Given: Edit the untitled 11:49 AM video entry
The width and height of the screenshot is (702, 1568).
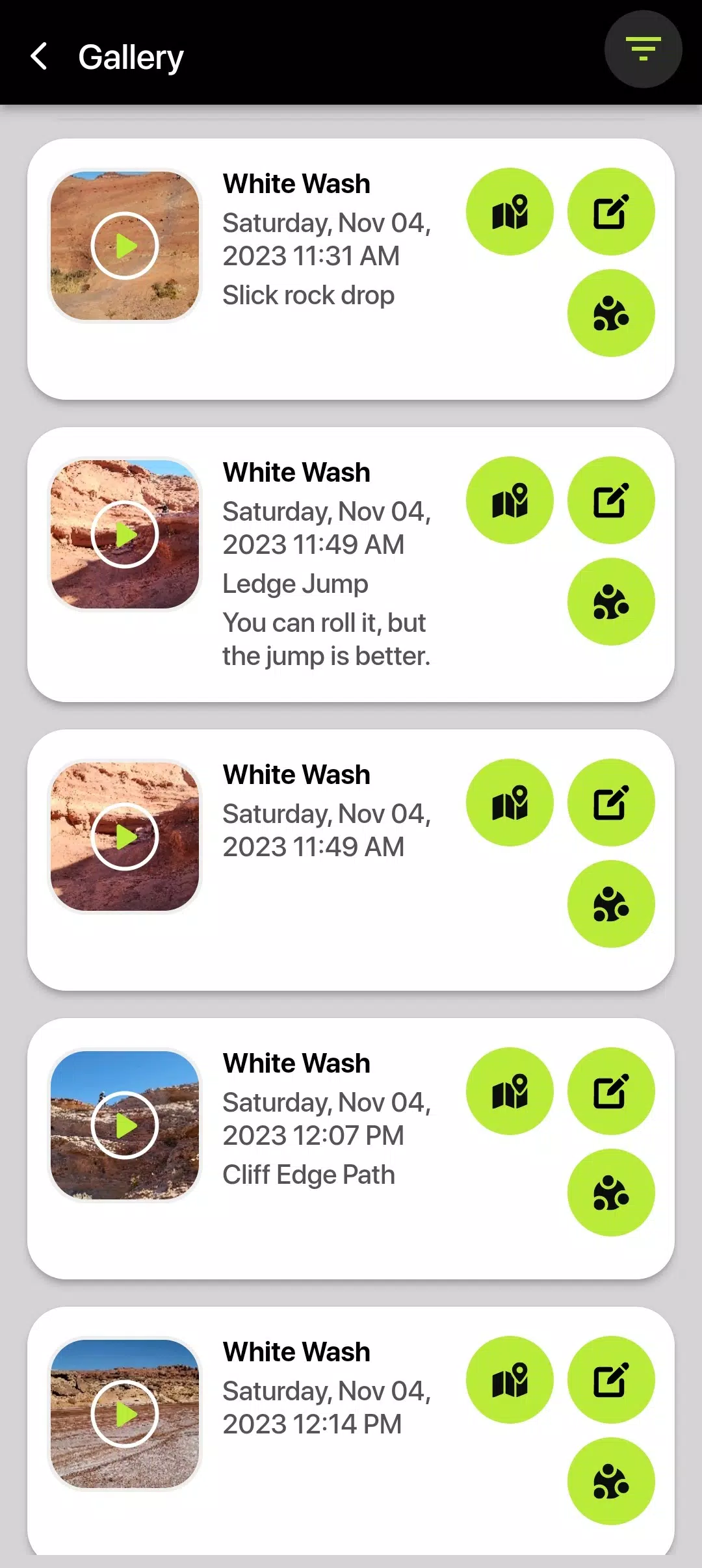Looking at the screenshot, I should coord(611,802).
